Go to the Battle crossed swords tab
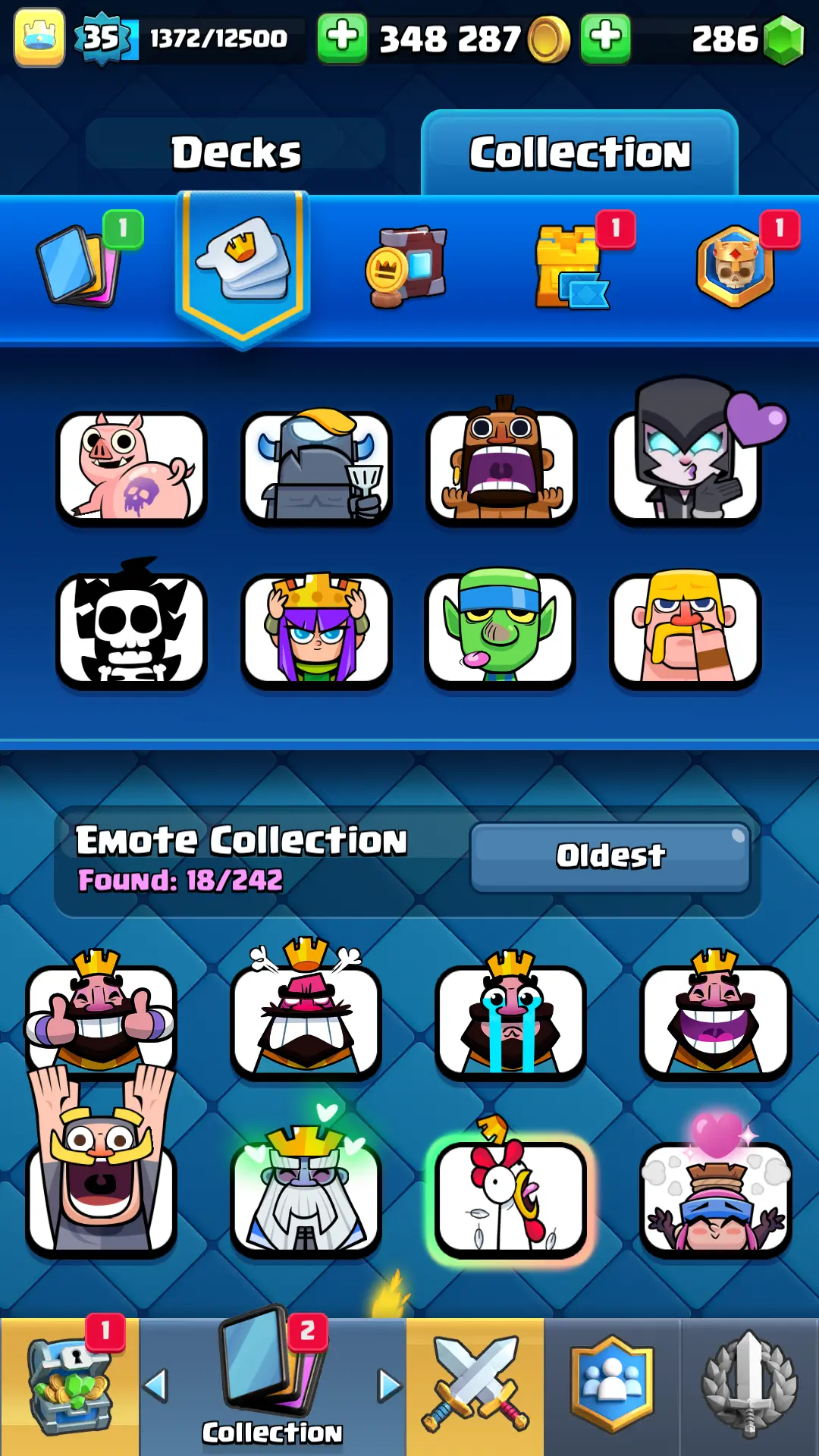Image resolution: width=819 pixels, height=1456 pixels. [x=475, y=1386]
